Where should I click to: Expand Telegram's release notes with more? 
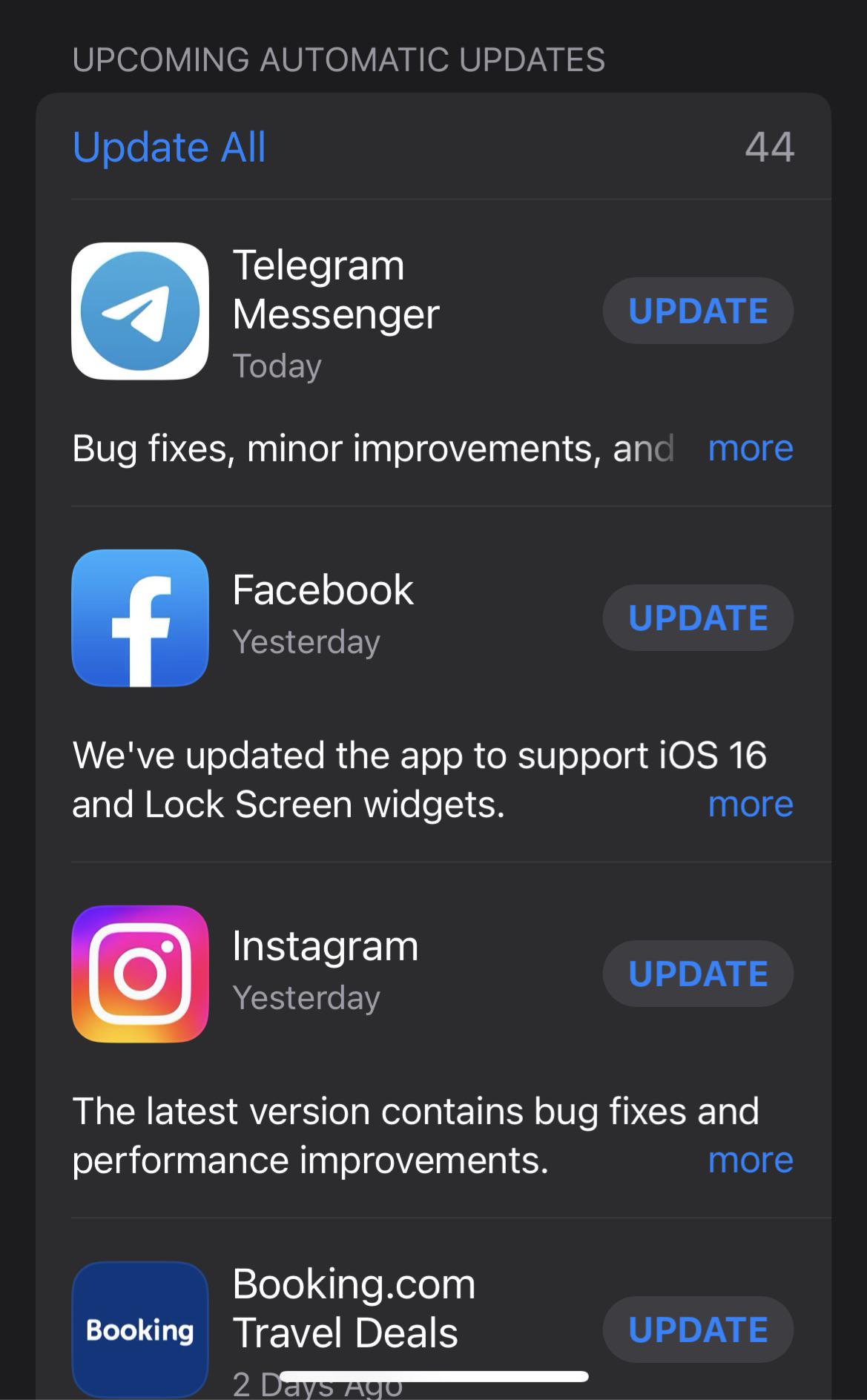(x=750, y=449)
